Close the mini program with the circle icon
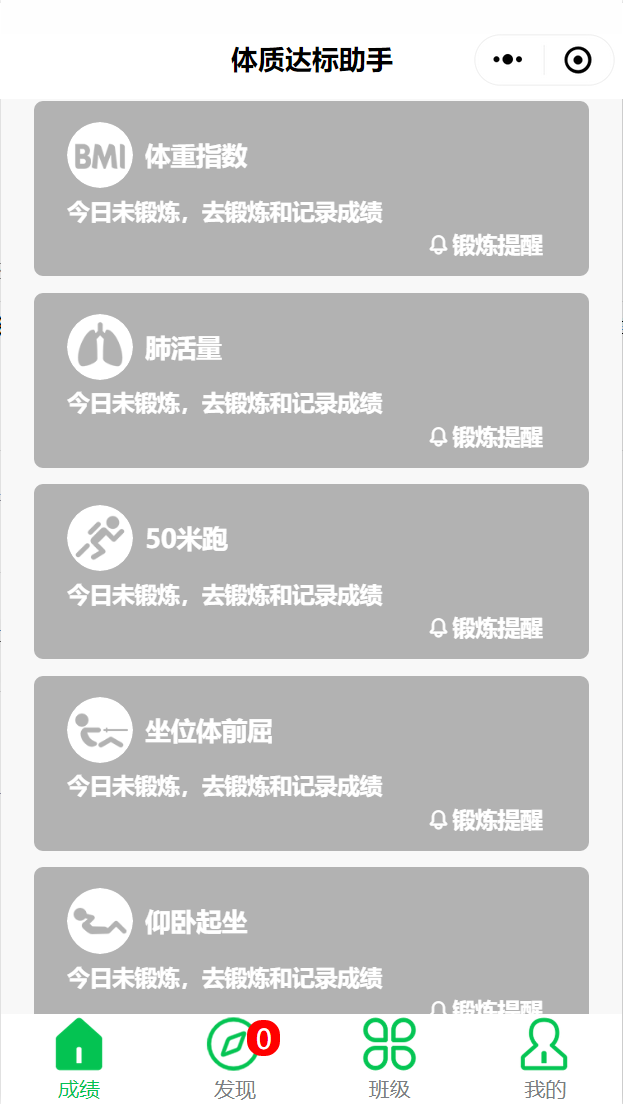 [578, 61]
